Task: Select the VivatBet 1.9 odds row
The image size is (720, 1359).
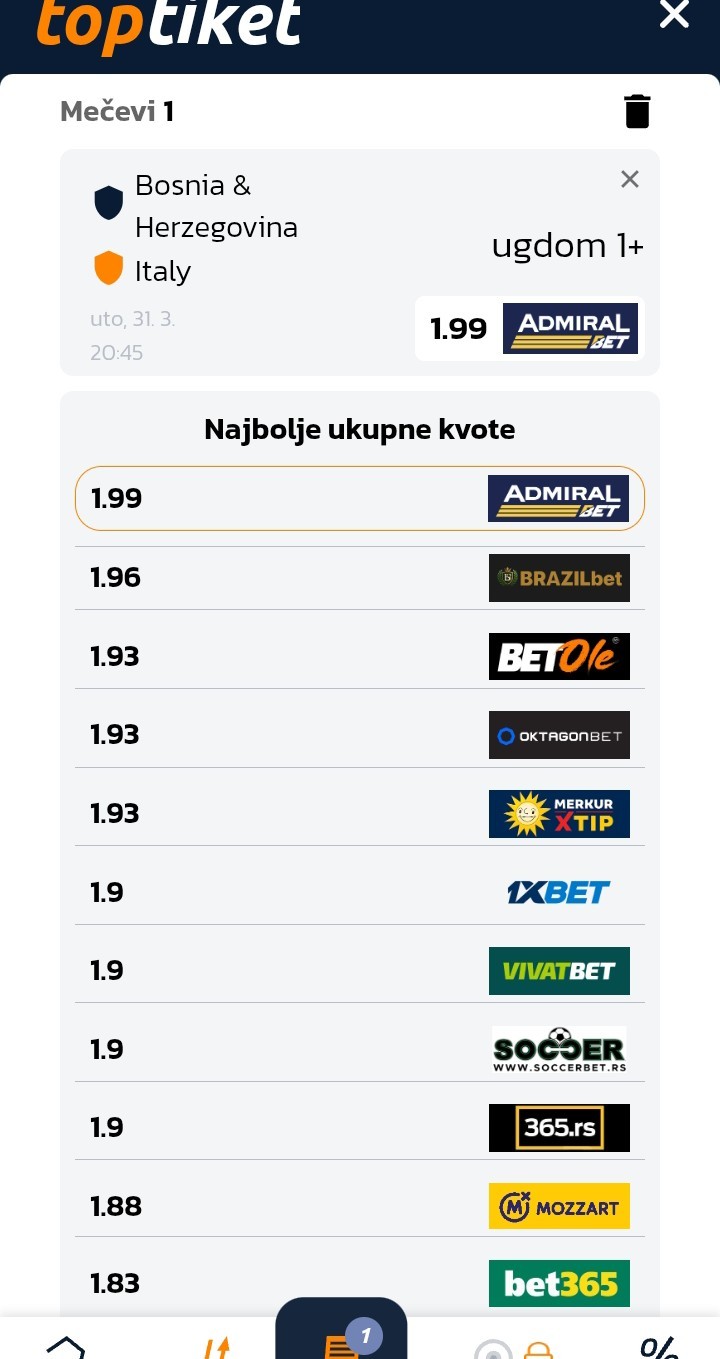Action: (360, 970)
